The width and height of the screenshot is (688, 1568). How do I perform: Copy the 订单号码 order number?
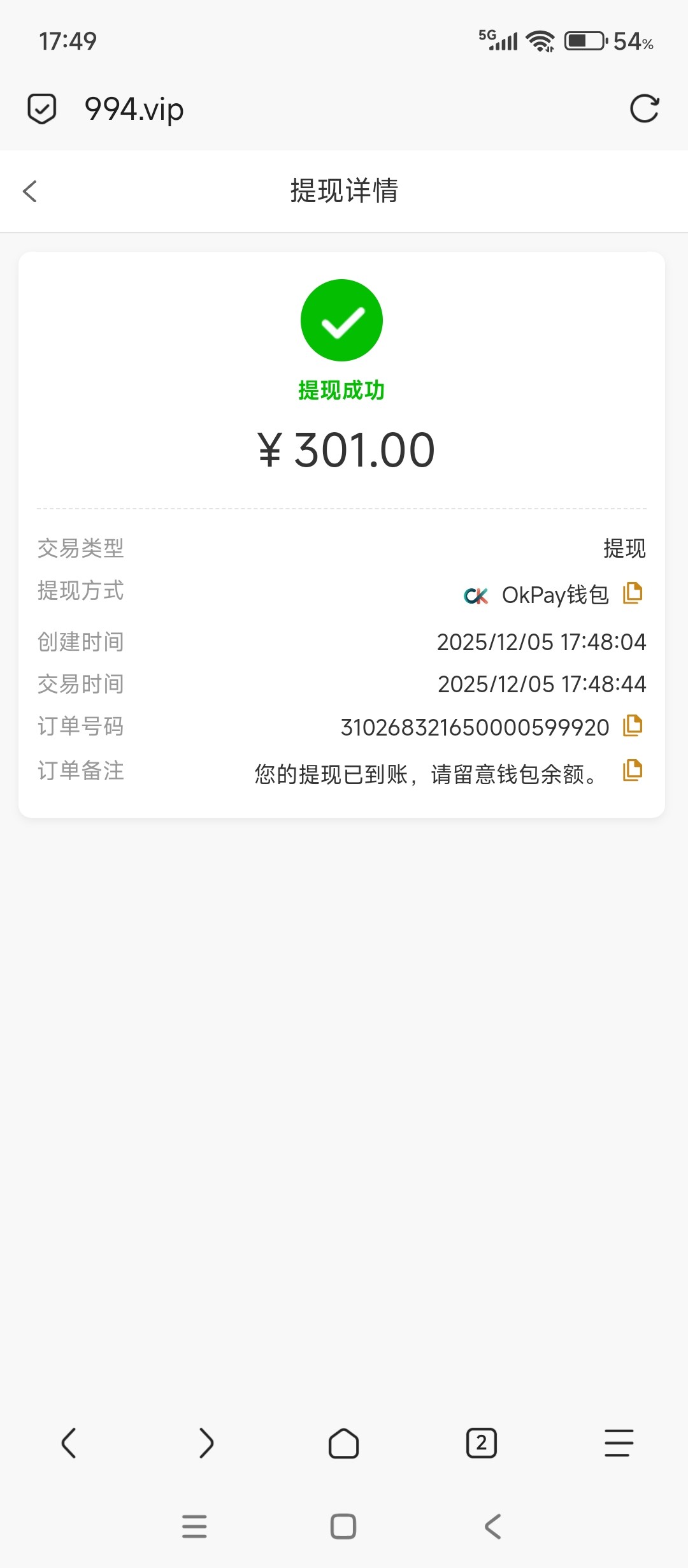coord(633,726)
